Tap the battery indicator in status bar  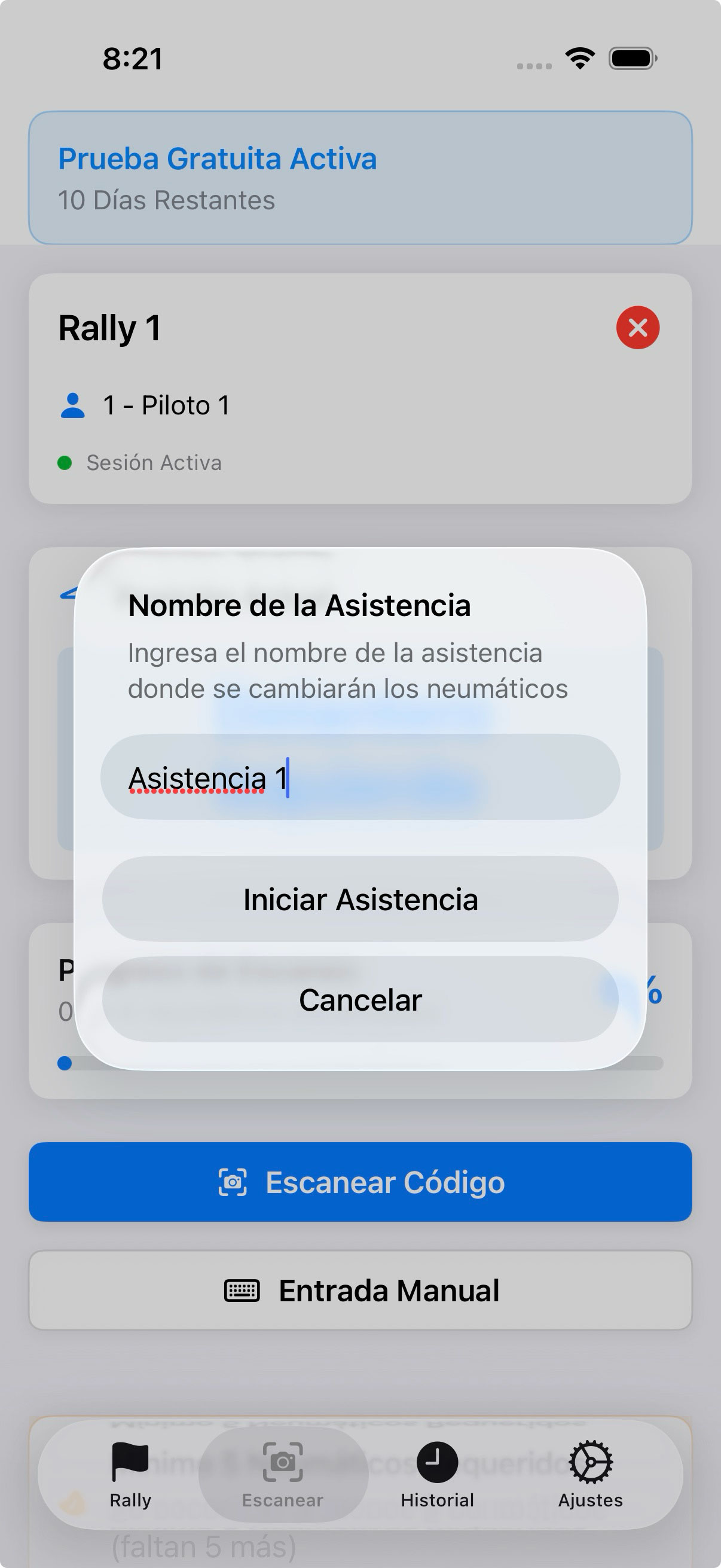point(630,58)
